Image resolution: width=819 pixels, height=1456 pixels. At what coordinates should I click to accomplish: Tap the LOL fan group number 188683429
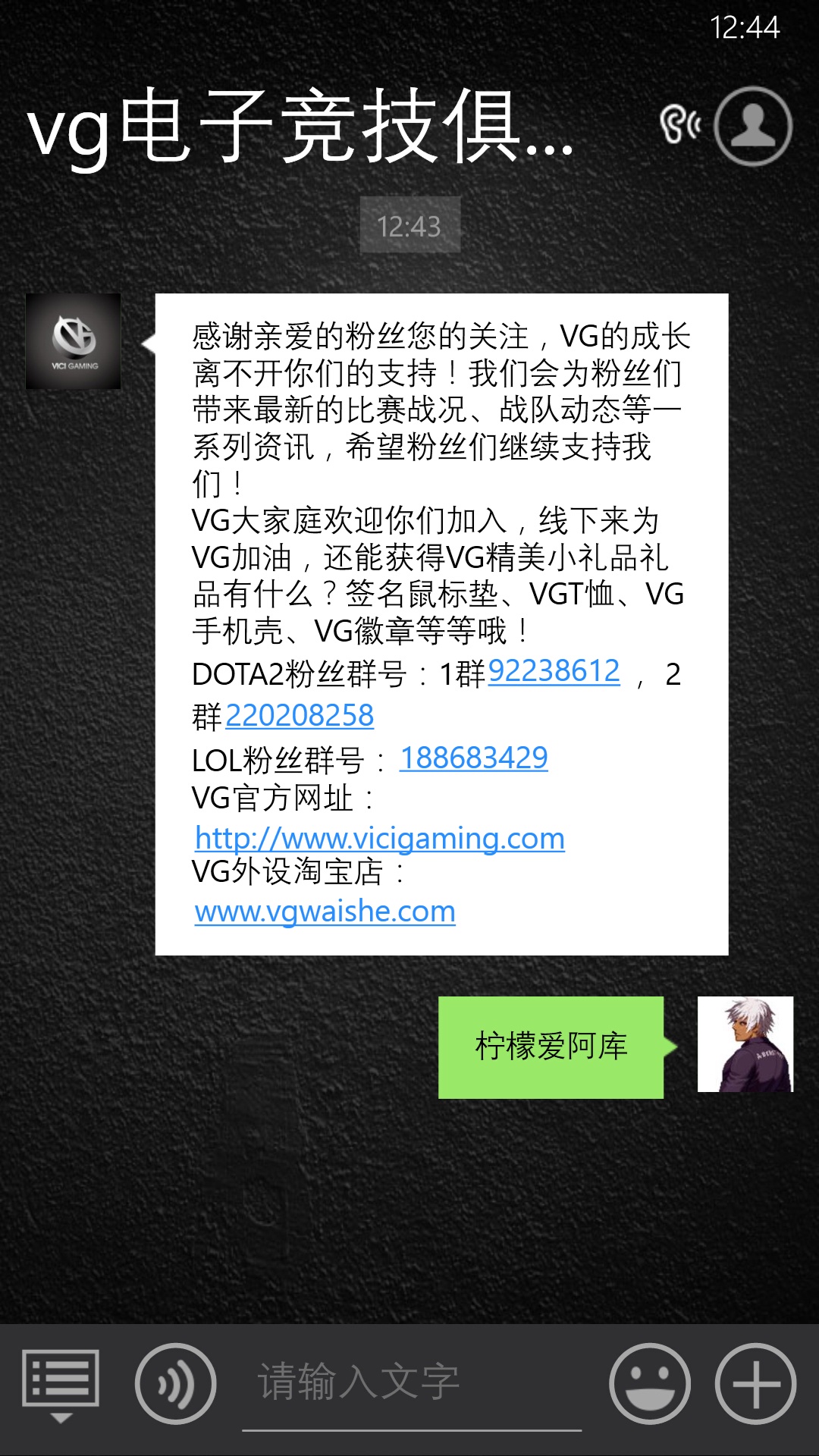pos(473,758)
